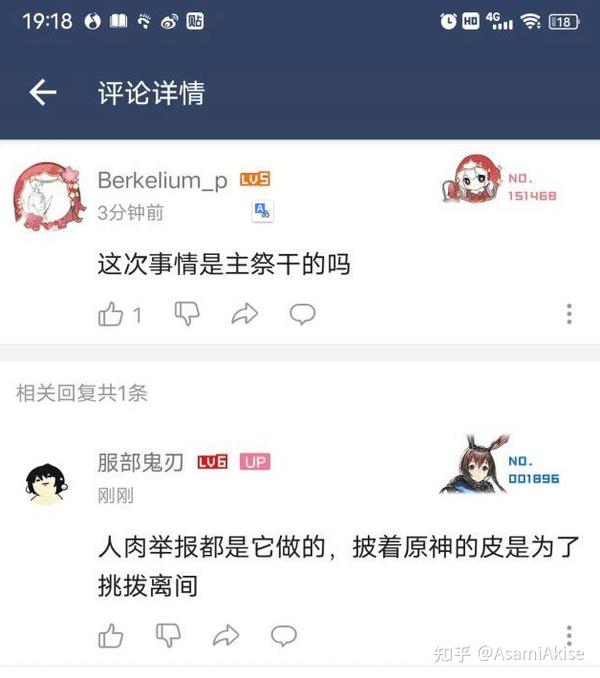Share Berkelium_p's comment
This screenshot has width=600, height=678.
click(244, 315)
